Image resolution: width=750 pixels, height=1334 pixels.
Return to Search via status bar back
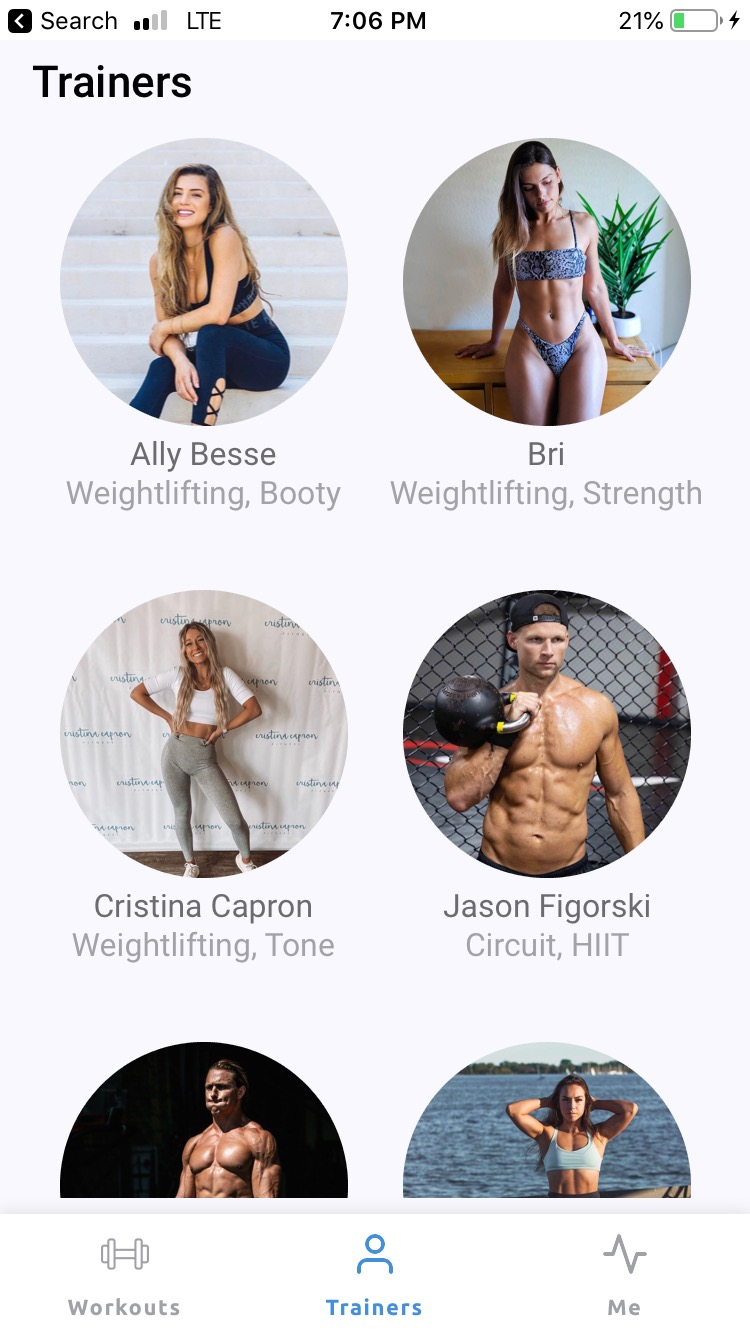tap(62, 21)
